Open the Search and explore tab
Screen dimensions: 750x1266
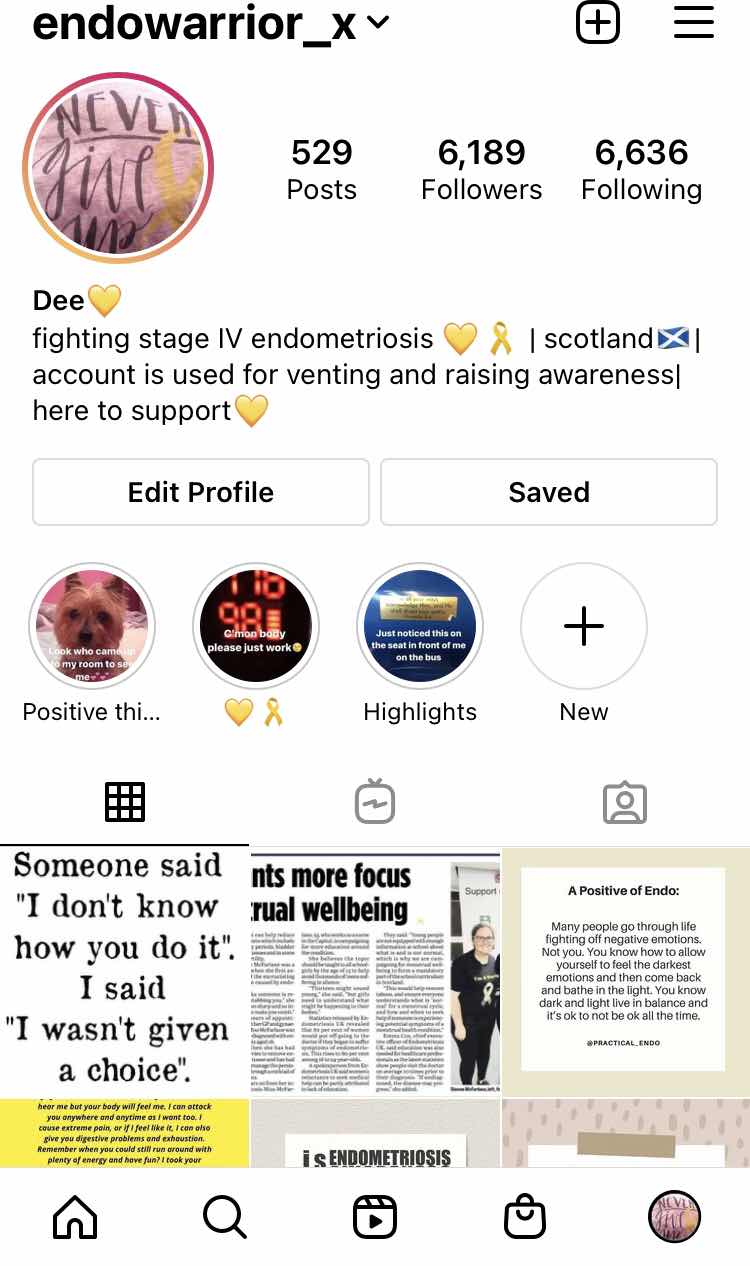[224, 1217]
